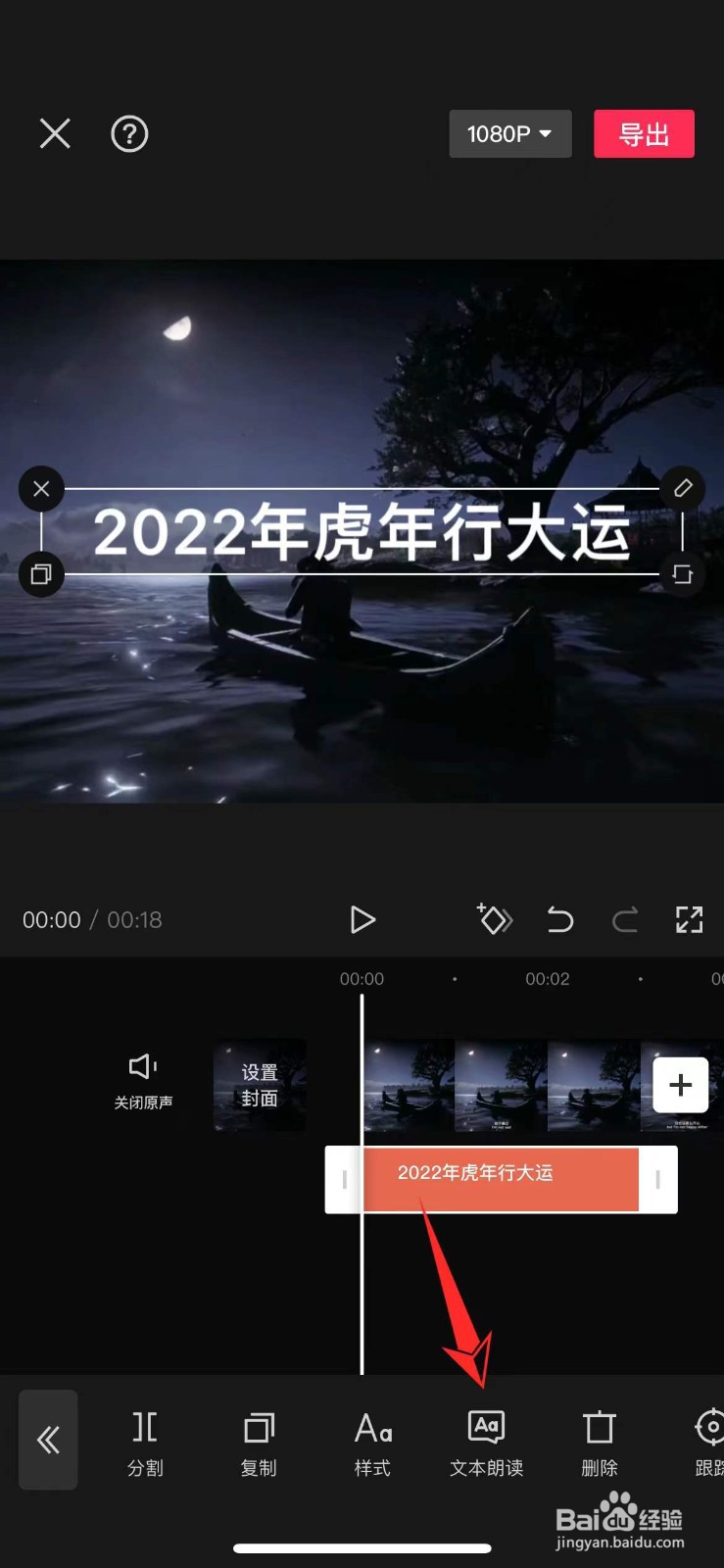Open 文本朗读 text-to-speech feature

click(x=486, y=1441)
